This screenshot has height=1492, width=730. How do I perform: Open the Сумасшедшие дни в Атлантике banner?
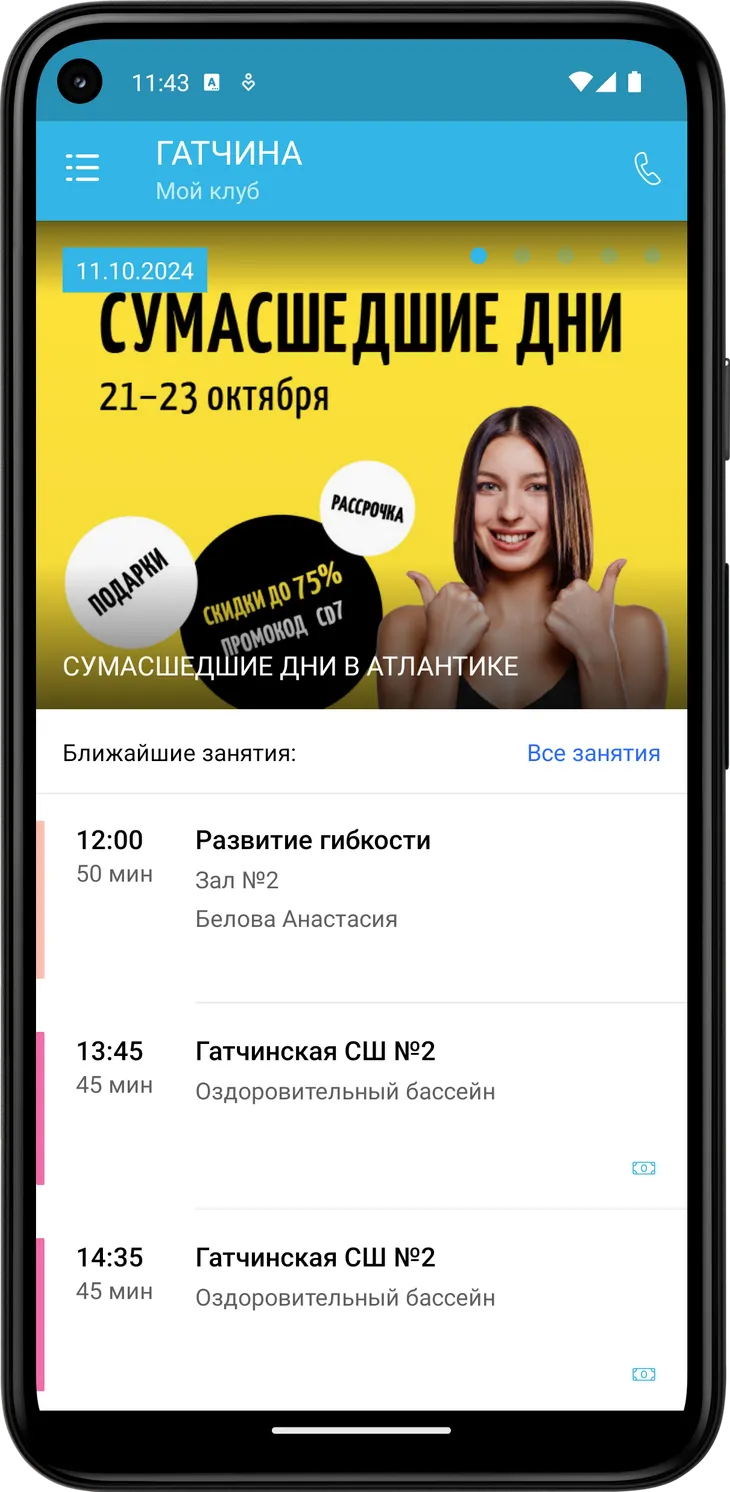click(361, 465)
